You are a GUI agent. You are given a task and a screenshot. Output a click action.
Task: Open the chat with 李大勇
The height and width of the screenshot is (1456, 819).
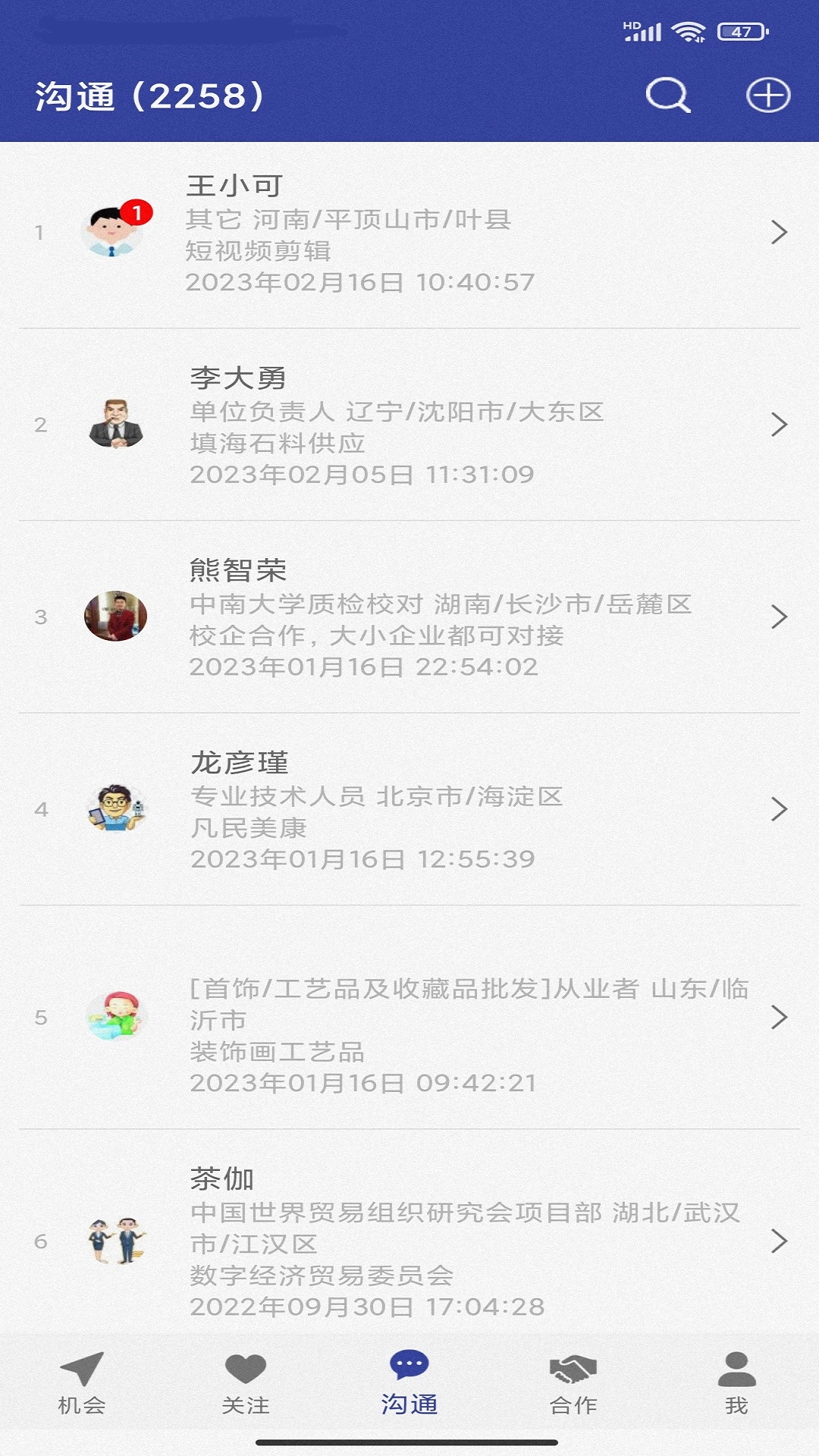pyautogui.click(x=409, y=425)
